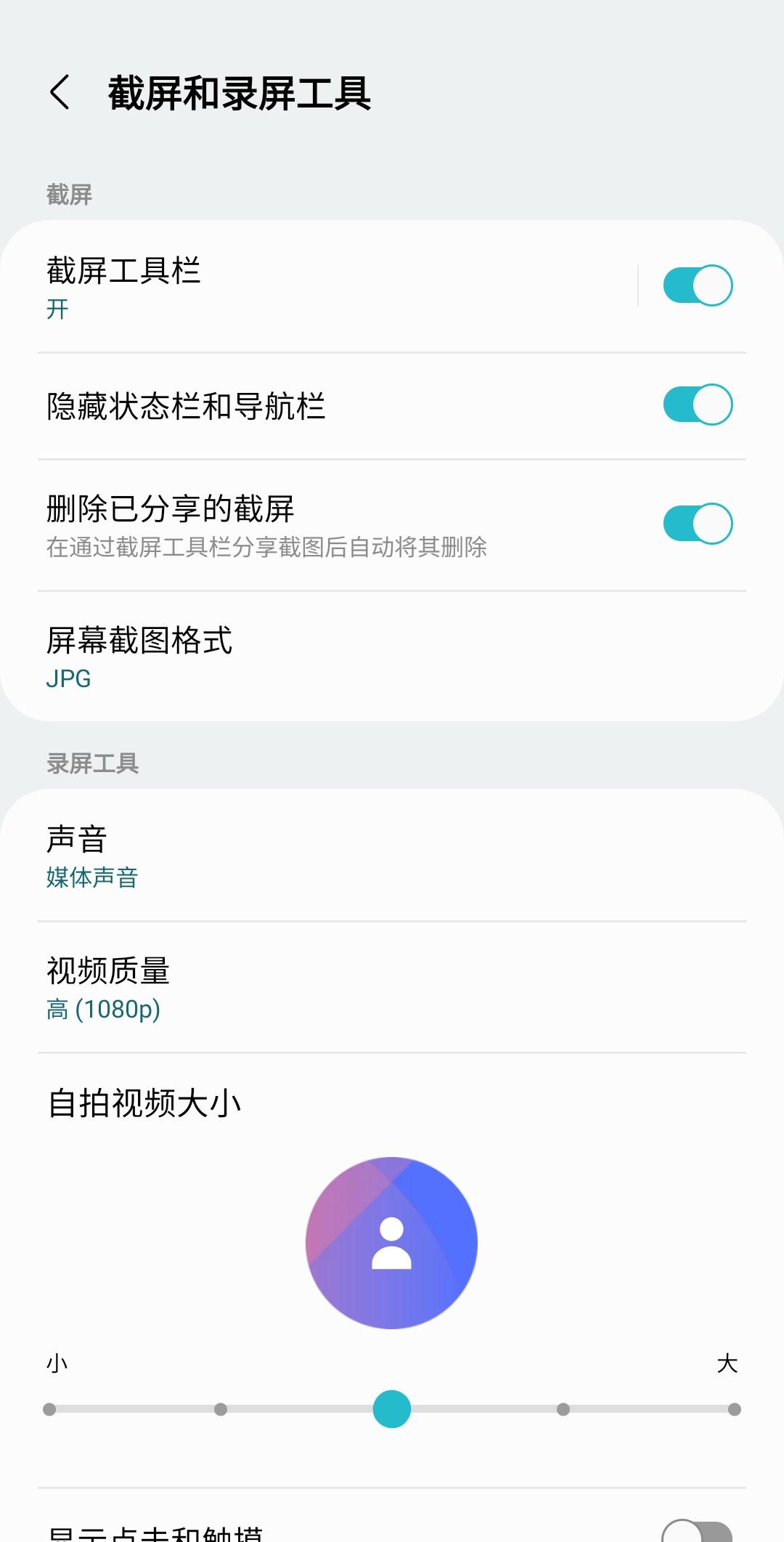784x1542 pixels.
Task: Set 自拍视频大小 slider to the smallest point
Action: [x=49, y=1409]
